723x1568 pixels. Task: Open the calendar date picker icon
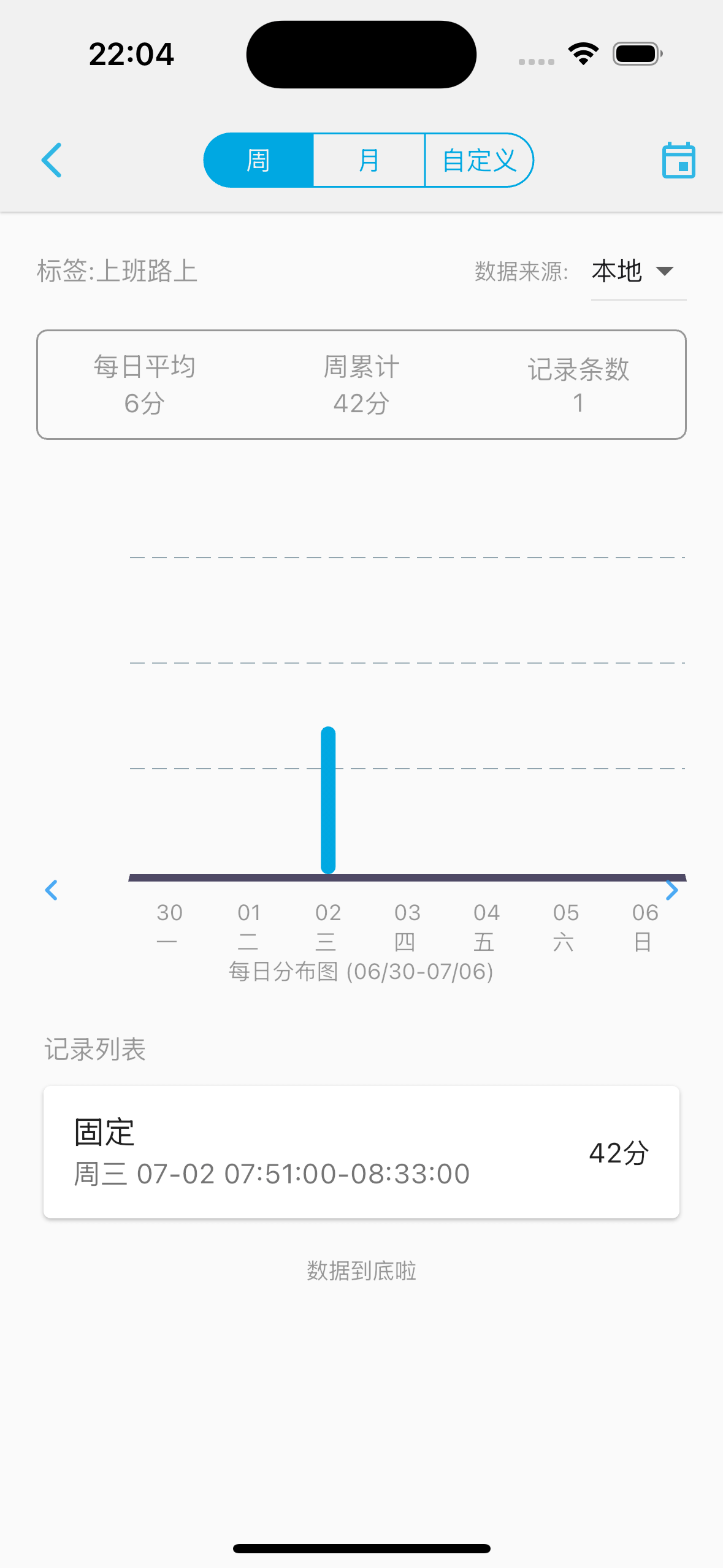(678, 160)
